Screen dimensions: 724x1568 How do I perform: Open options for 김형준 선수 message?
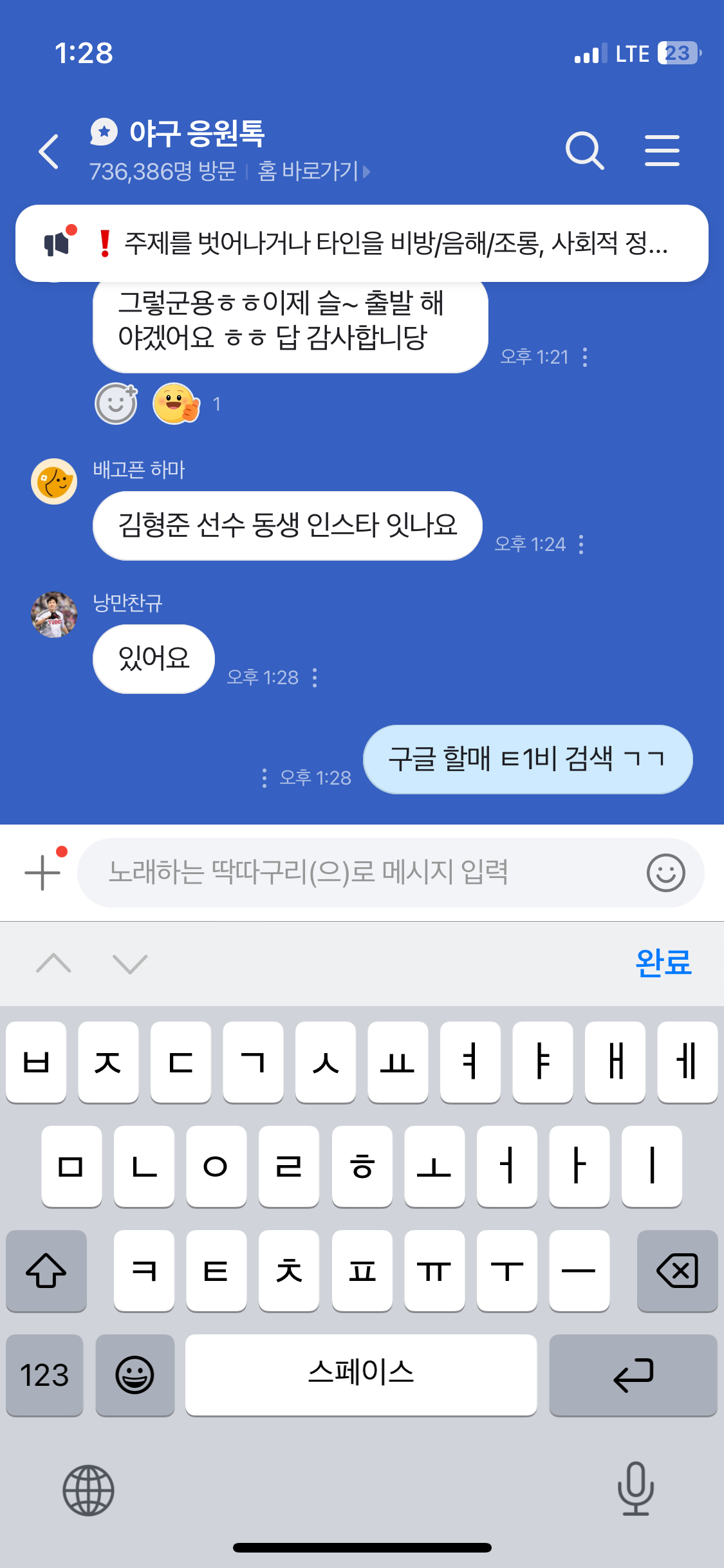(581, 545)
